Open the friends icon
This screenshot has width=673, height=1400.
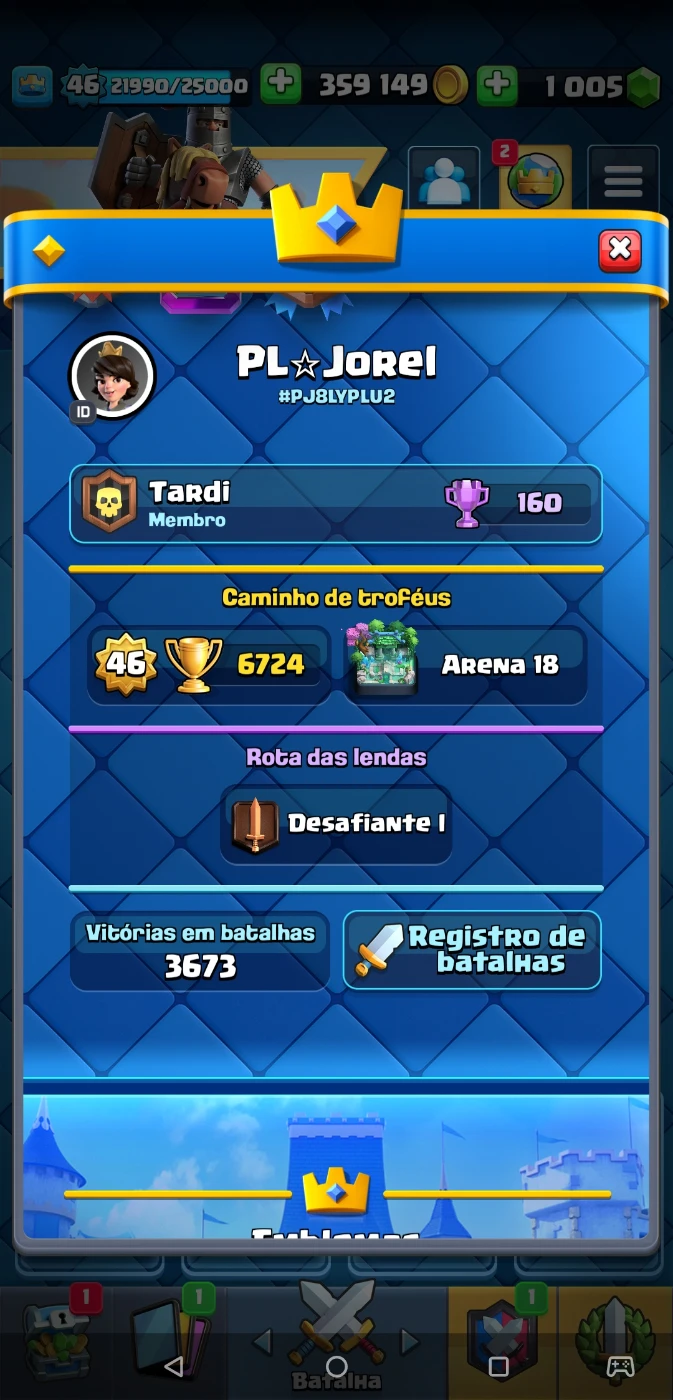[444, 180]
